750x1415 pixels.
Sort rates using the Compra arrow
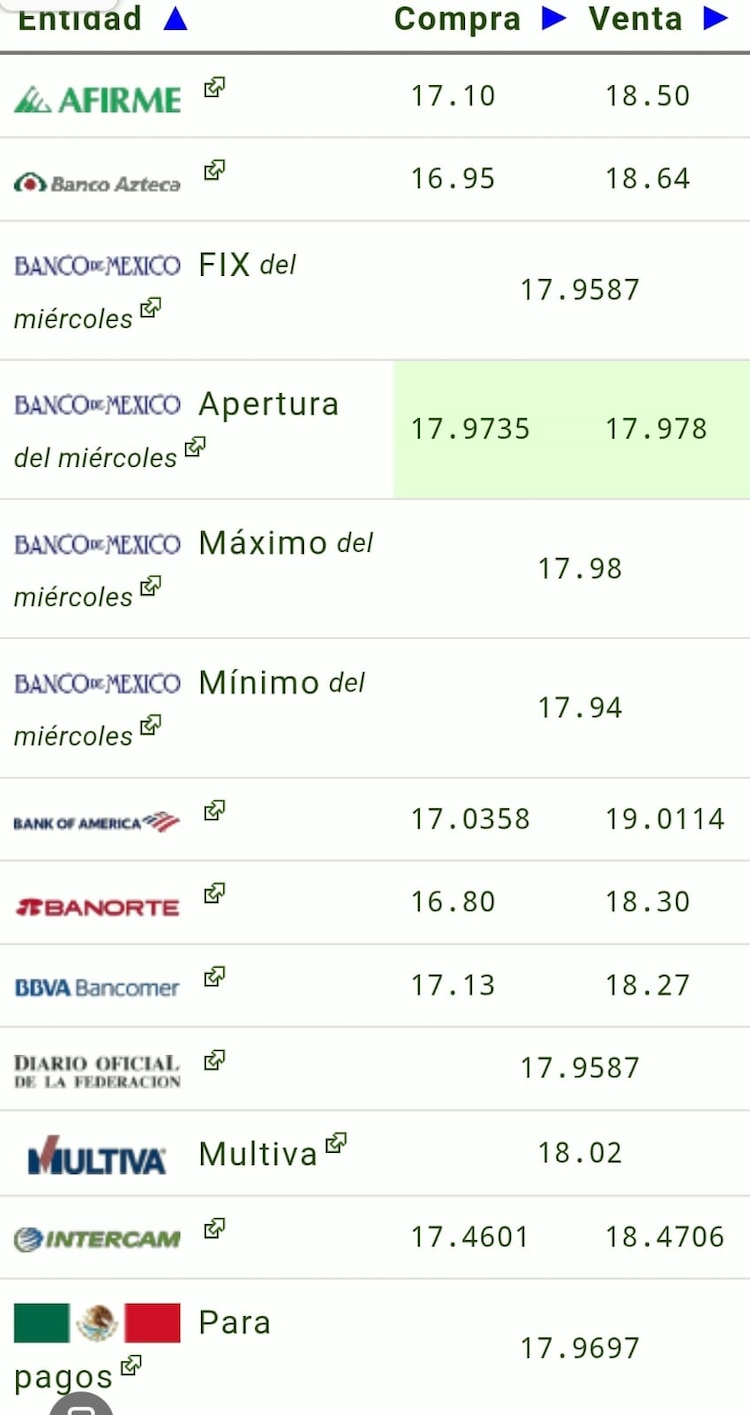pyautogui.click(x=552, y=17)
